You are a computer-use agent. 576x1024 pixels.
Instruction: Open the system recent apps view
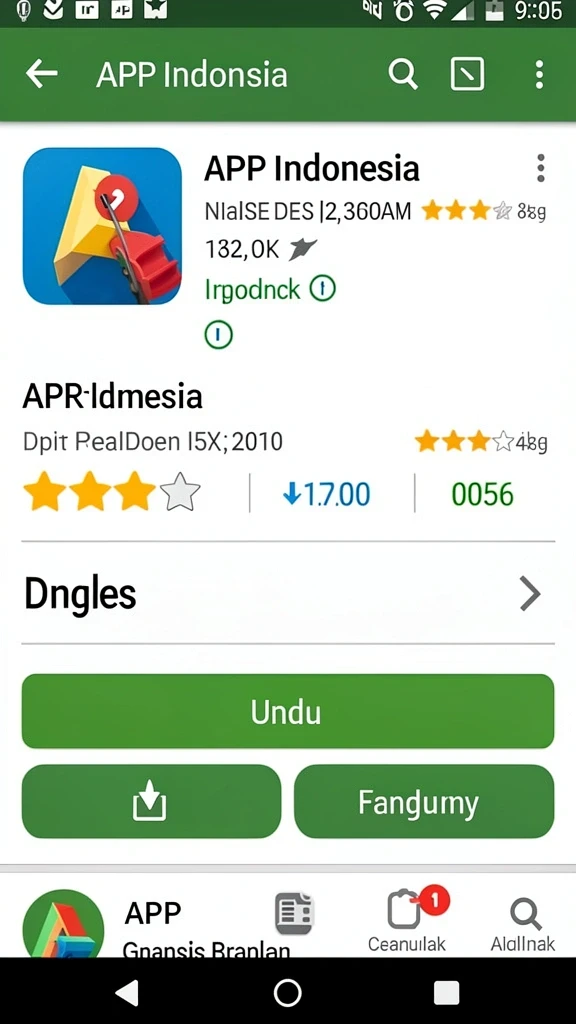click(x=447, y=993)
